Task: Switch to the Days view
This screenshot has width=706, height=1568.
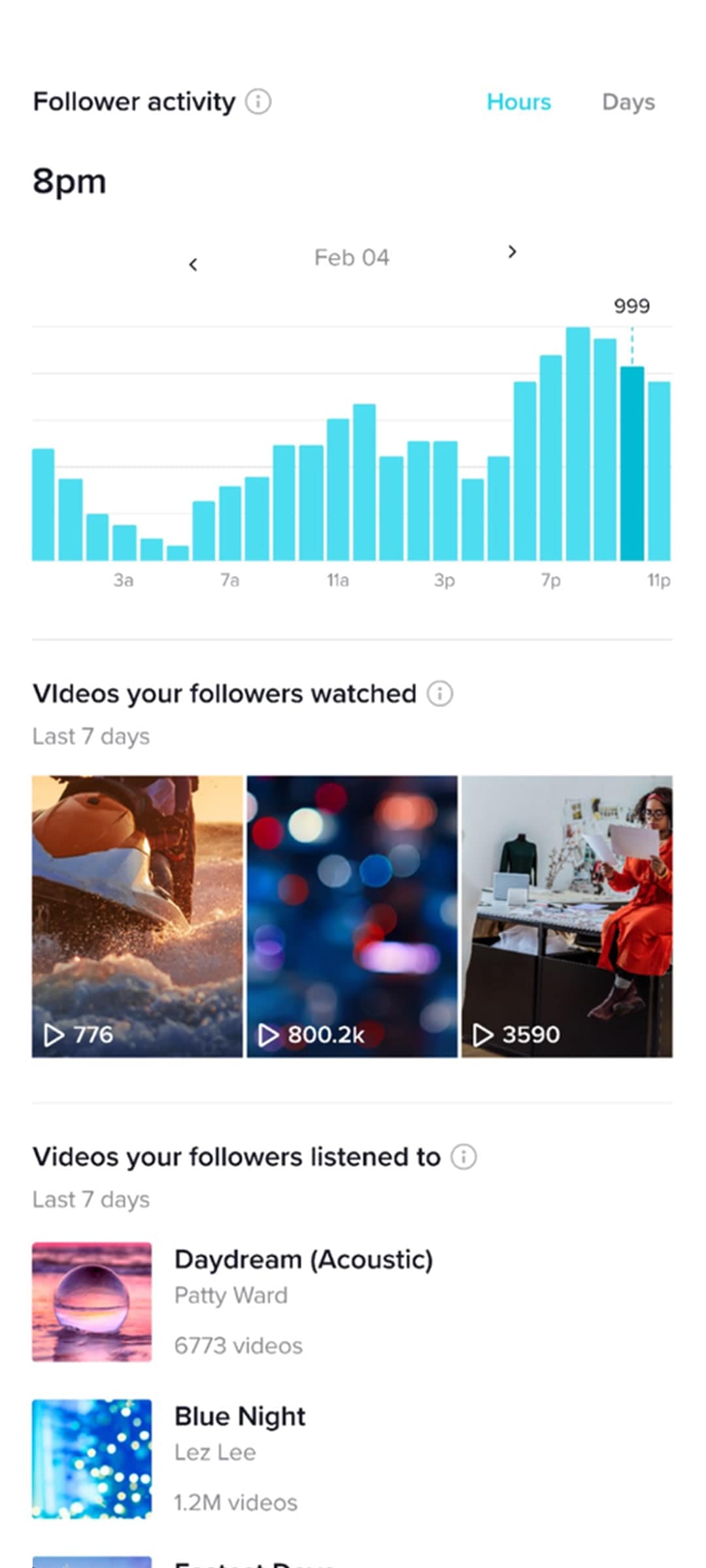Action: 628,102
